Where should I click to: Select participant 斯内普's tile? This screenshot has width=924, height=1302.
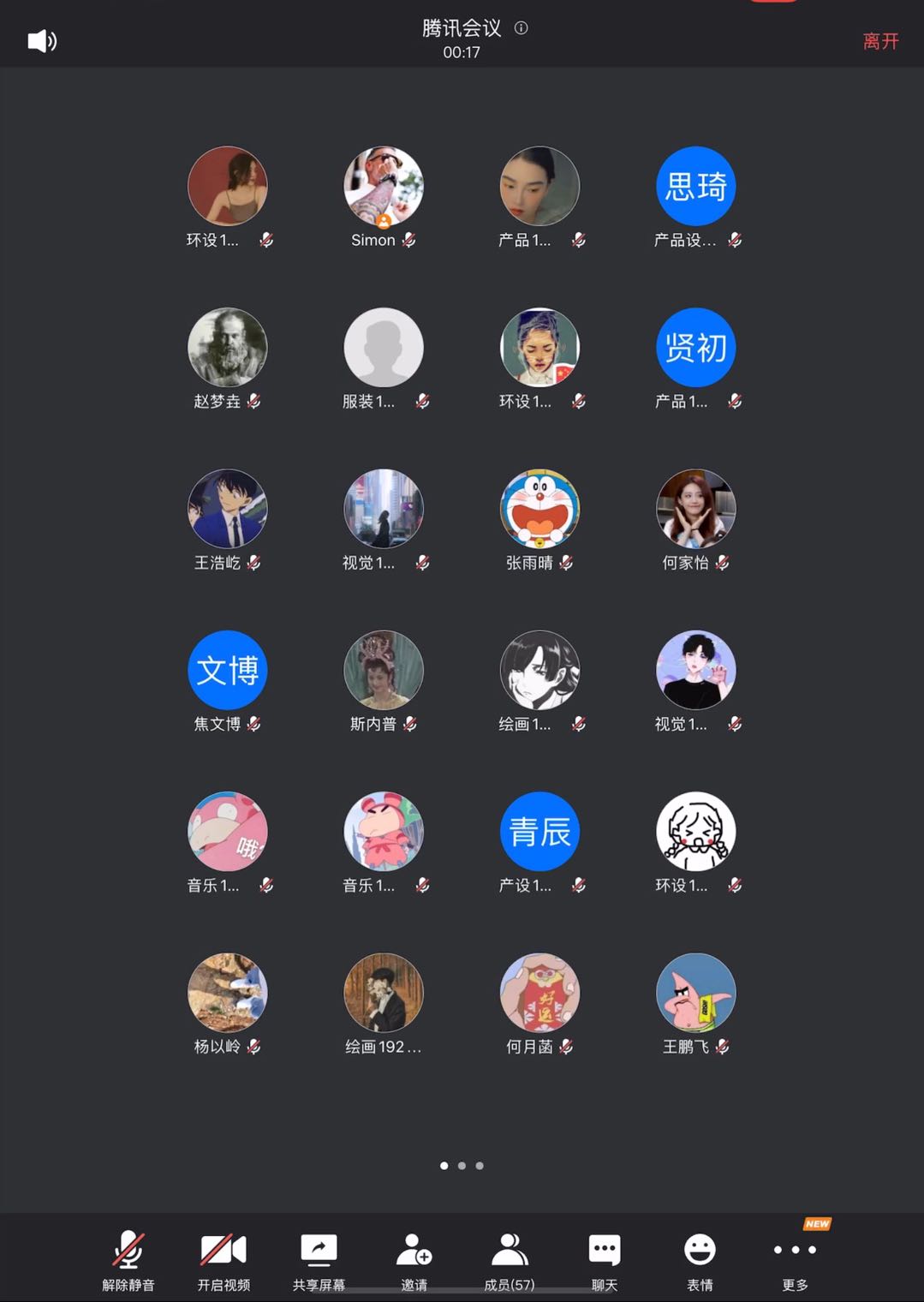pyautogui.click(x=383, y=671)
